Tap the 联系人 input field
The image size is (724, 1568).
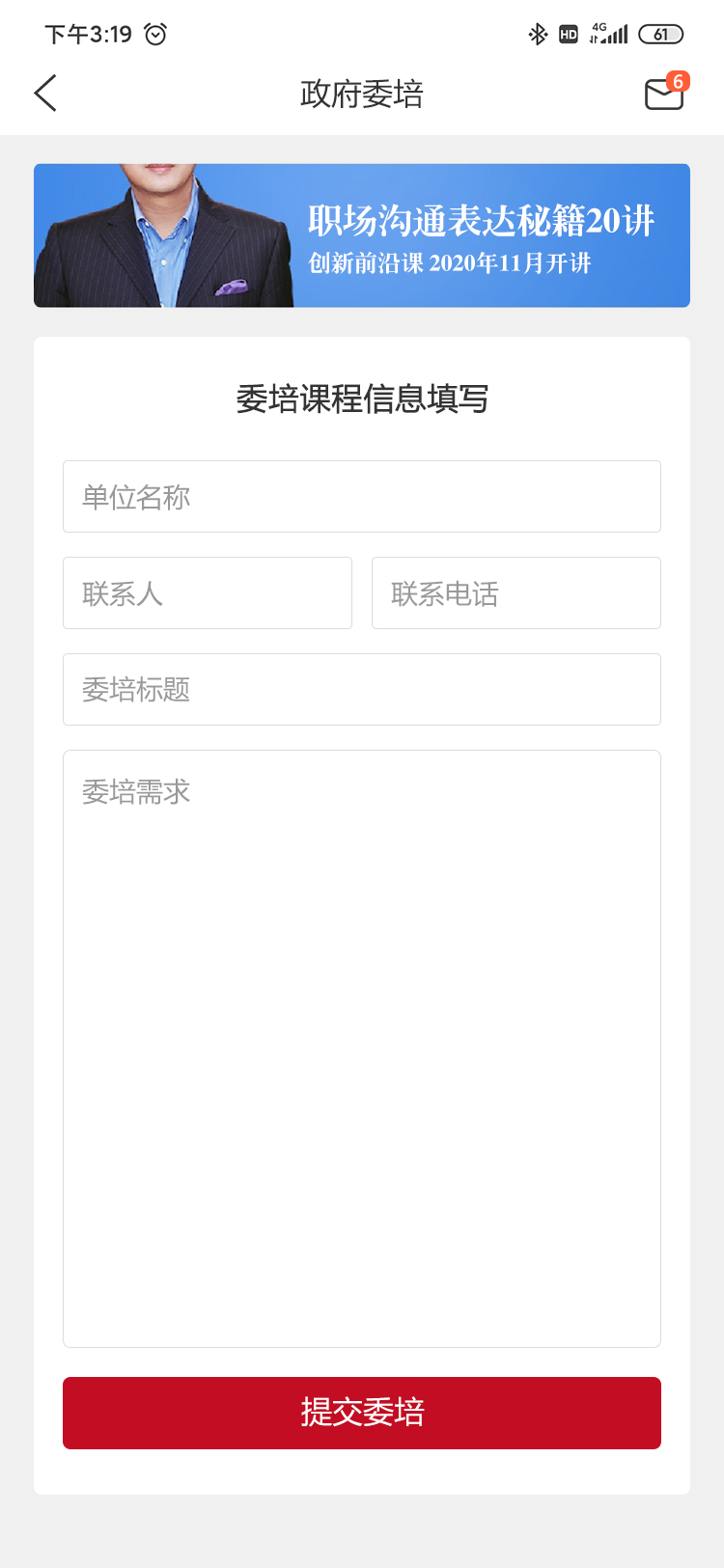tap(208, 593)
